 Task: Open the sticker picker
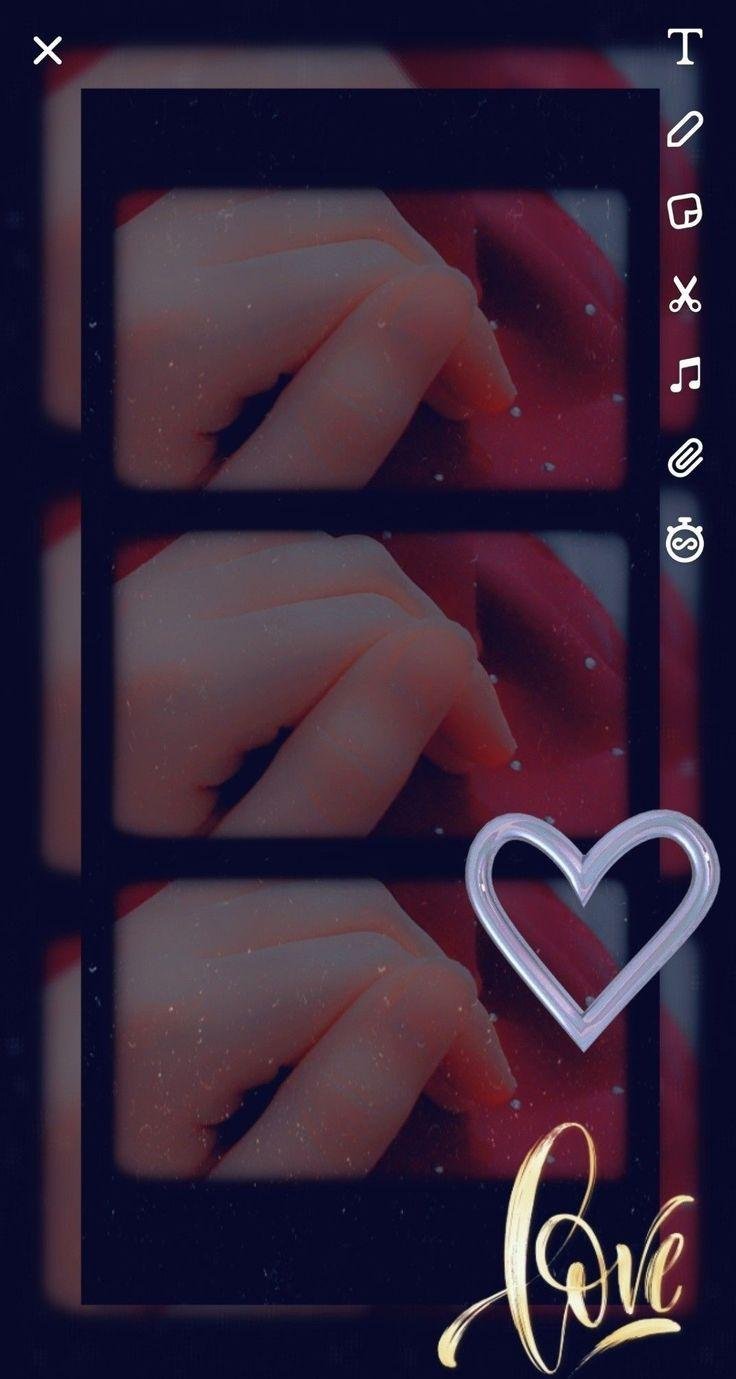[685, 211]
